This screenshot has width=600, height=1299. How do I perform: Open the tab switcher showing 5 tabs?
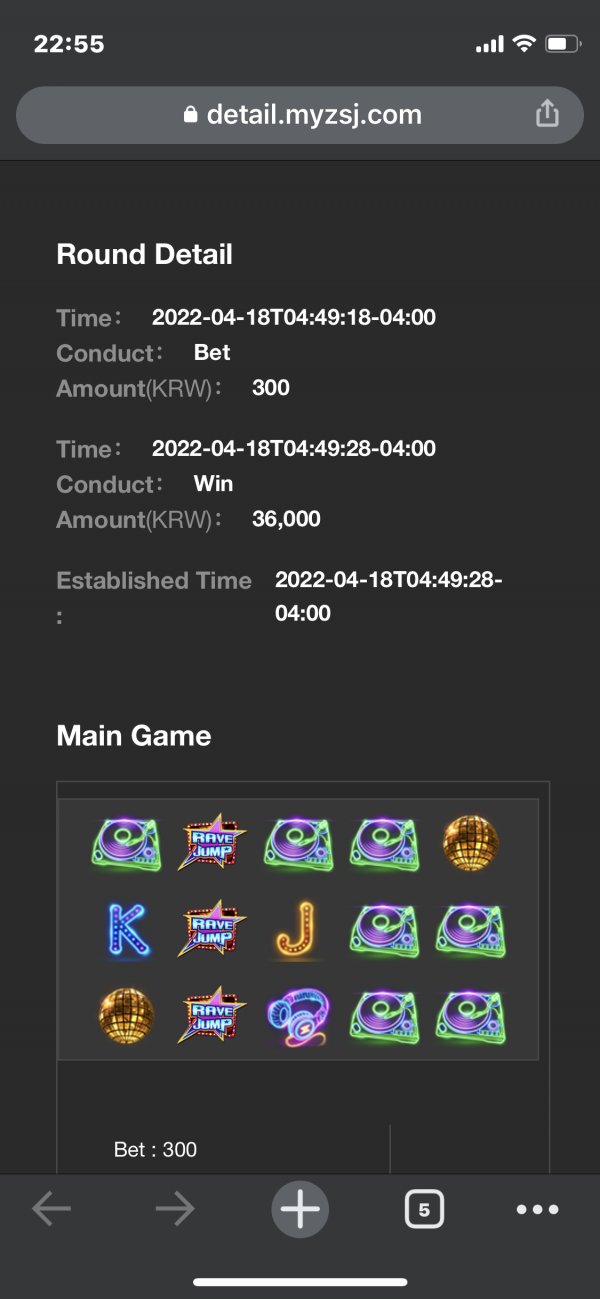coord(424,1210)
